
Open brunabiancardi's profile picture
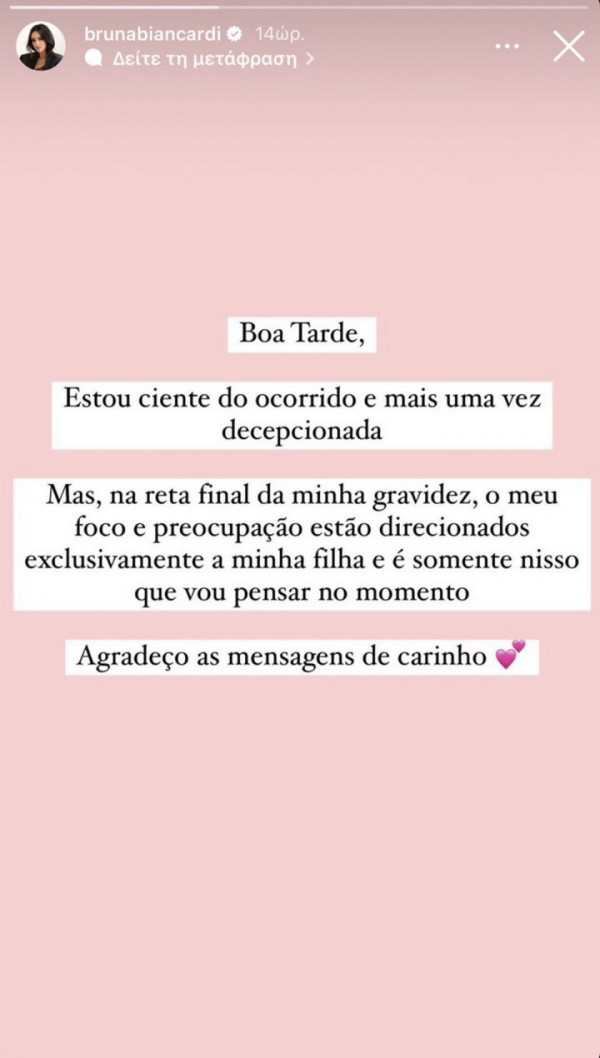click(40, 46)
